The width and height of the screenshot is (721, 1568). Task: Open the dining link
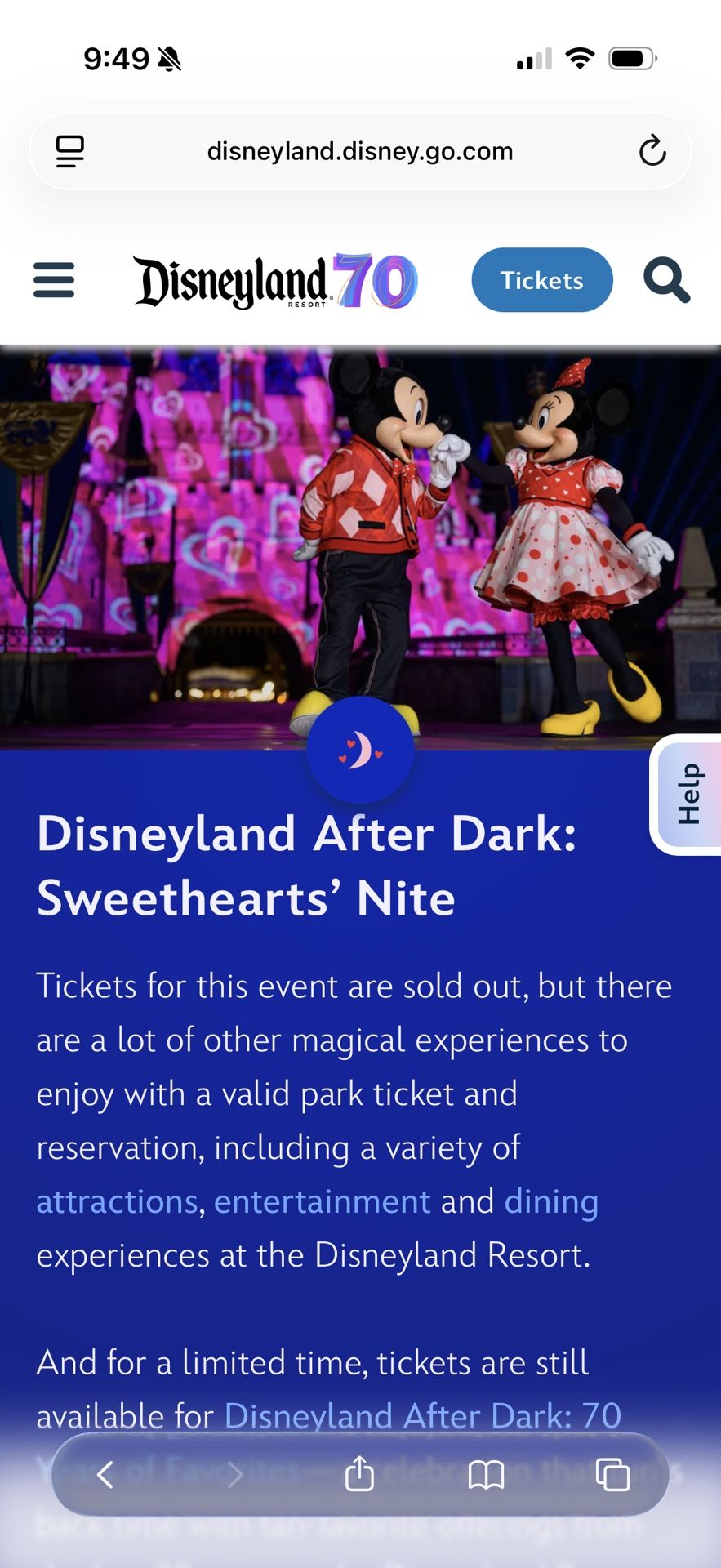pos(551,1201)
